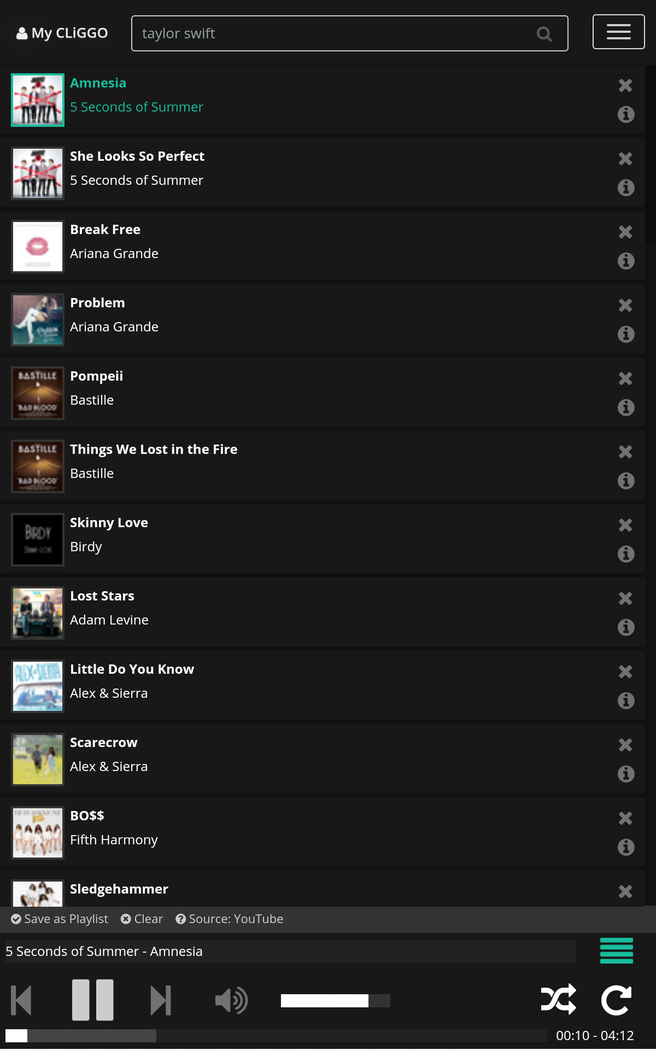Play Problem by Ariana Grande
This screenshot has width=656, height=1050.
pyautogui.click(x=97, y=303)
